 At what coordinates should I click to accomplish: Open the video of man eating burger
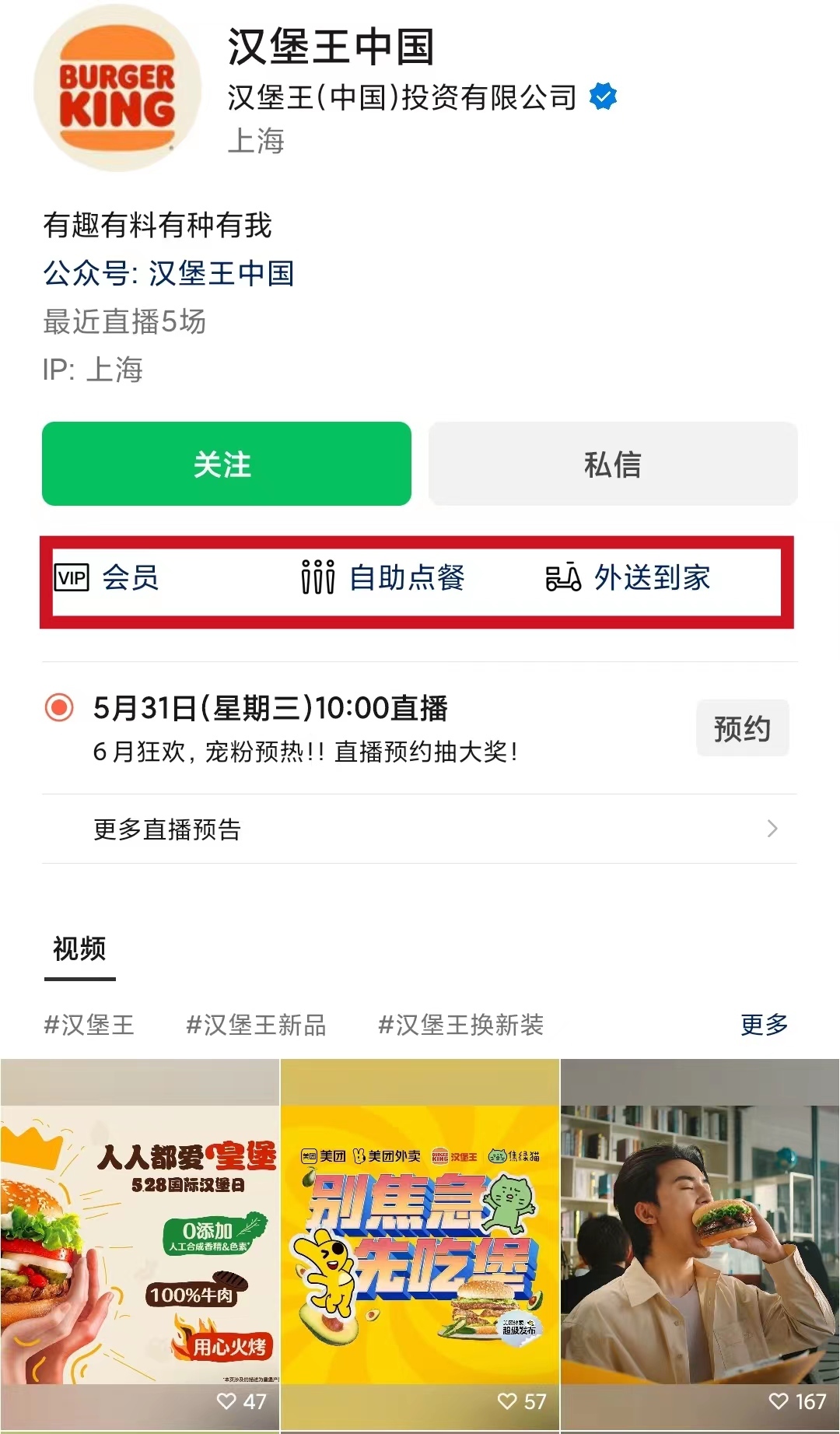(x=700, y=1245)
